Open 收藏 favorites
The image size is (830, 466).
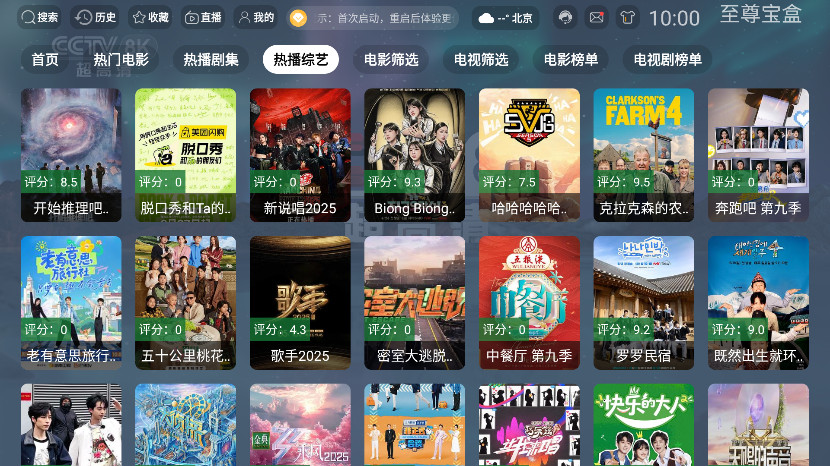[150, 18]
